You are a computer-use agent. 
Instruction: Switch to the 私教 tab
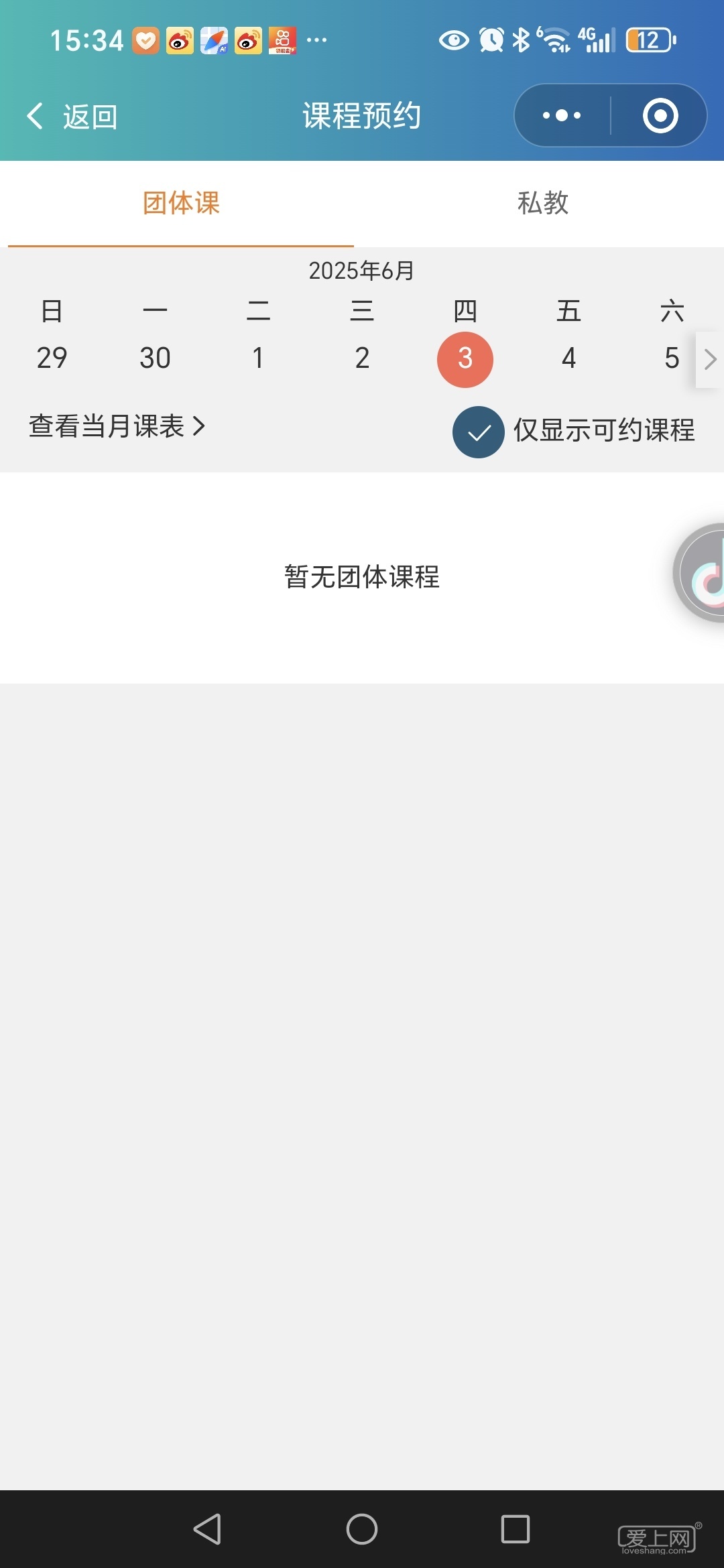click(542, 203)
